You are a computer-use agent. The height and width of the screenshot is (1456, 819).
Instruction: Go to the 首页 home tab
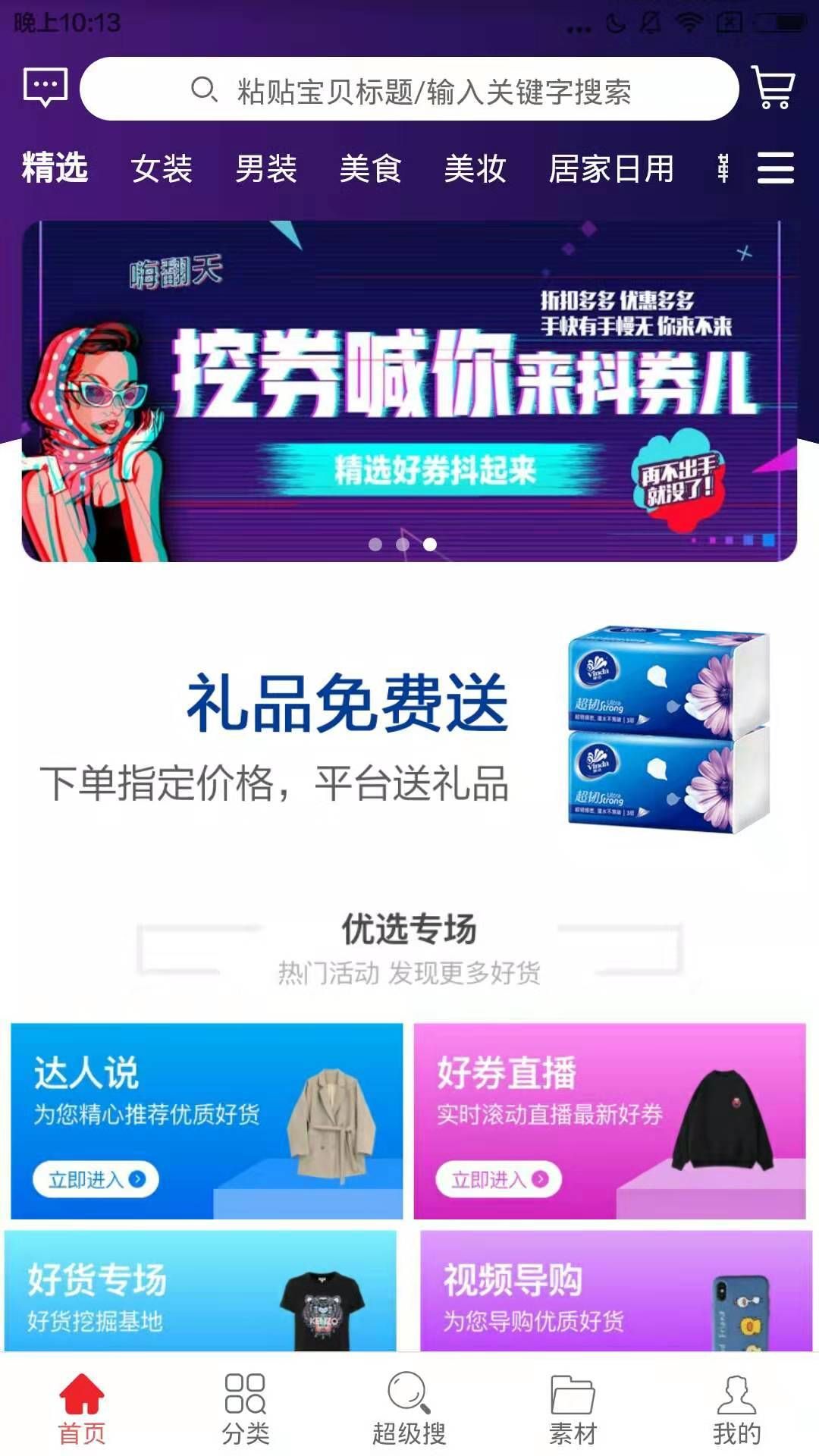tap(82, 1409)
